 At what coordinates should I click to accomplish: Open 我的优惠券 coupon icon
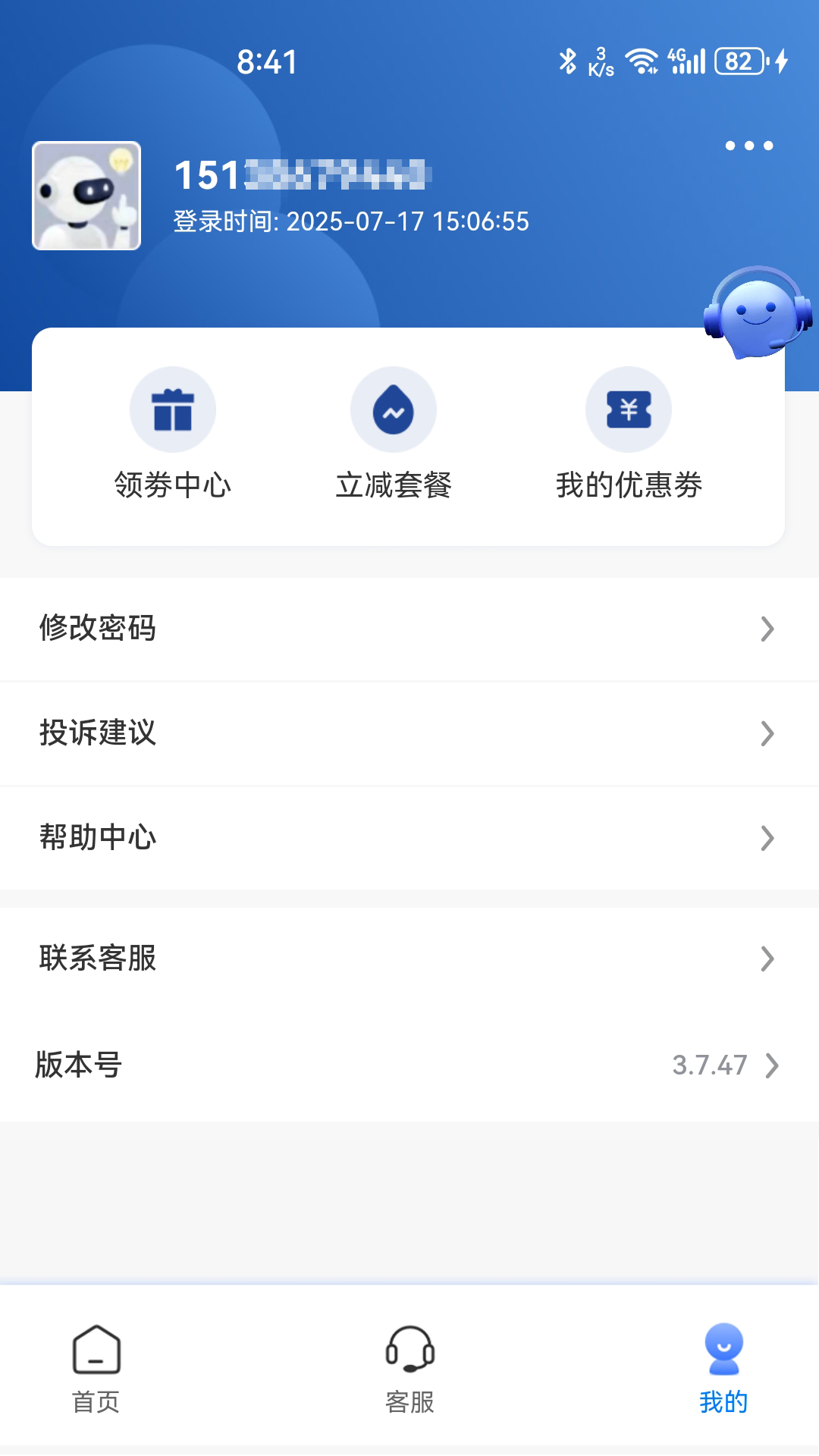pos(629,409)
